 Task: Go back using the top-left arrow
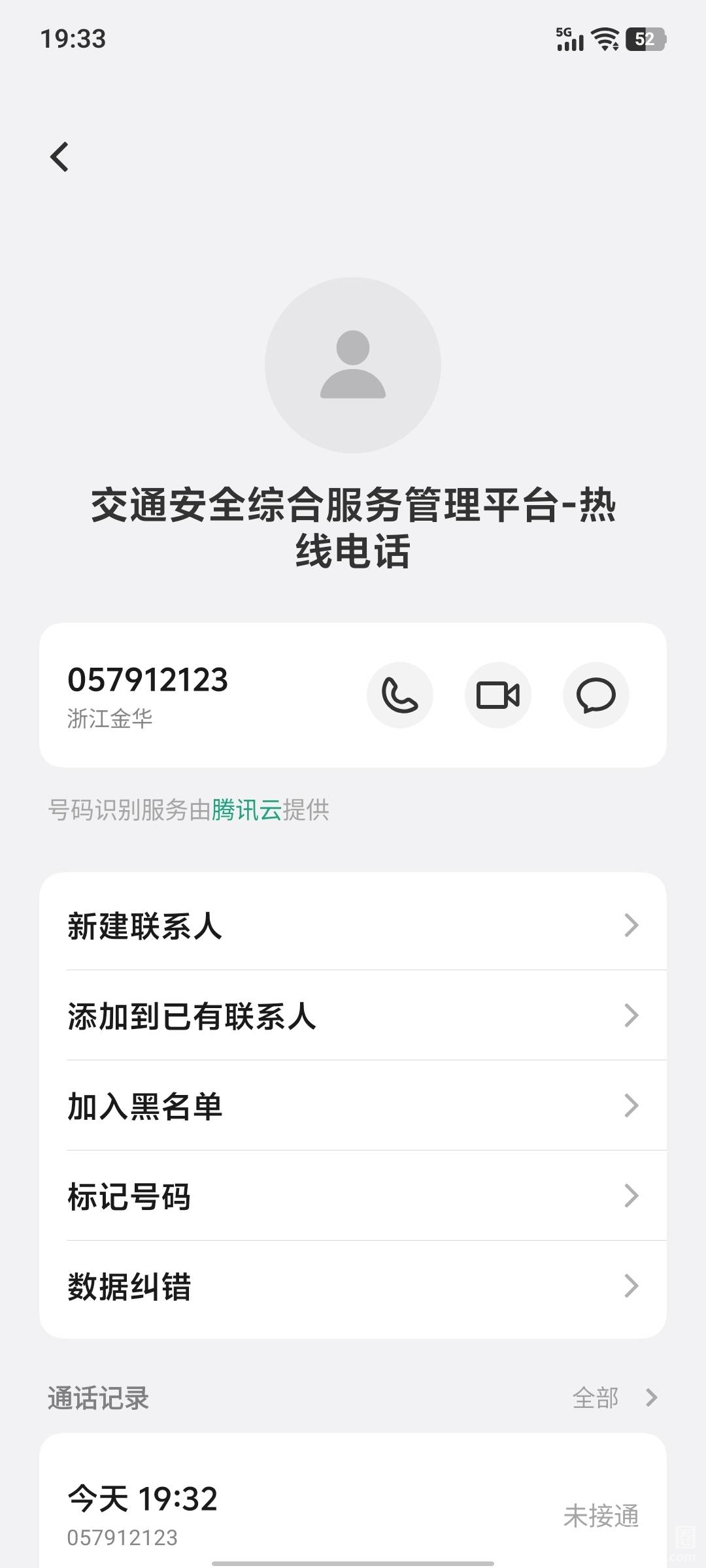tap(59, 157)
